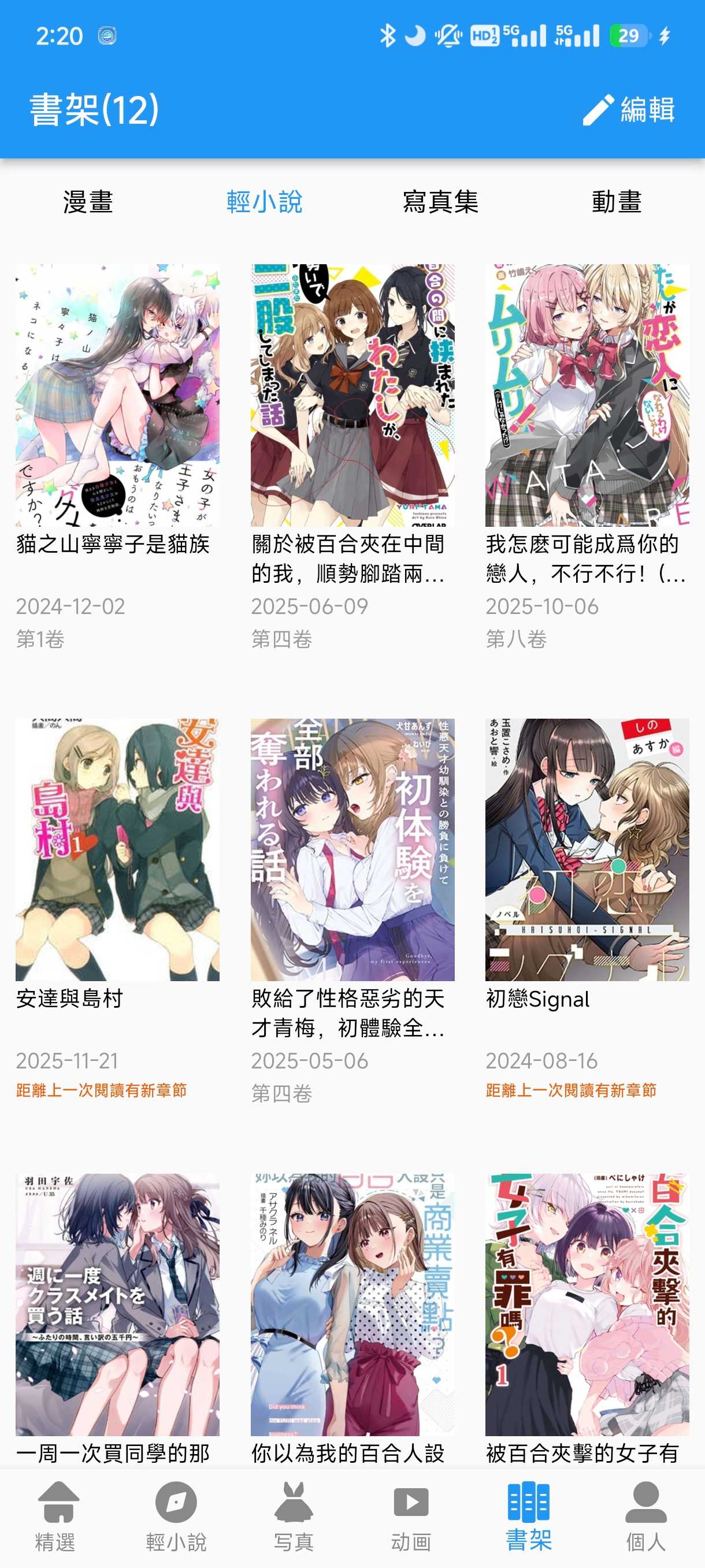Open 一周一次買同學的那 novel
This screenshot has width=705, height=1568.
click(x=117, y=1304)
